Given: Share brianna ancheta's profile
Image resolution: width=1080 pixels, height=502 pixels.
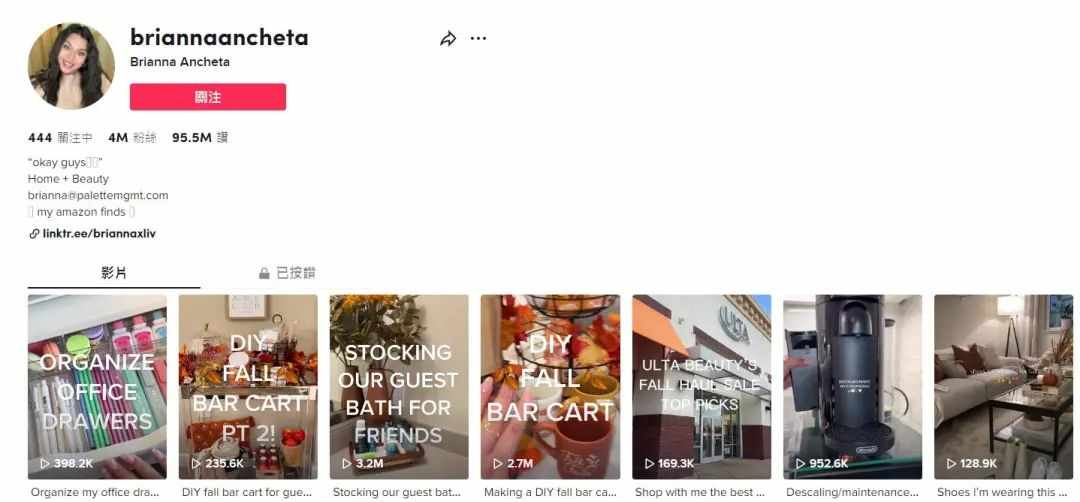Looking at the screenshot, I should tap(448, 39).
